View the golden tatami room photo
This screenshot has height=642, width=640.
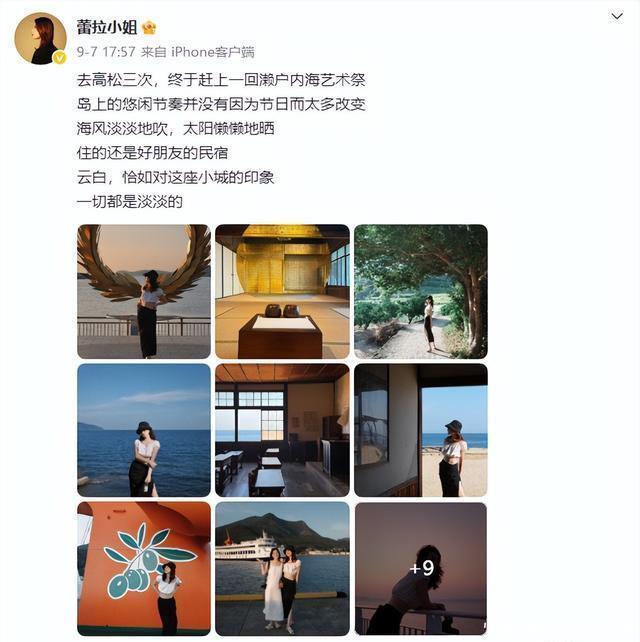tap(282, 292)
